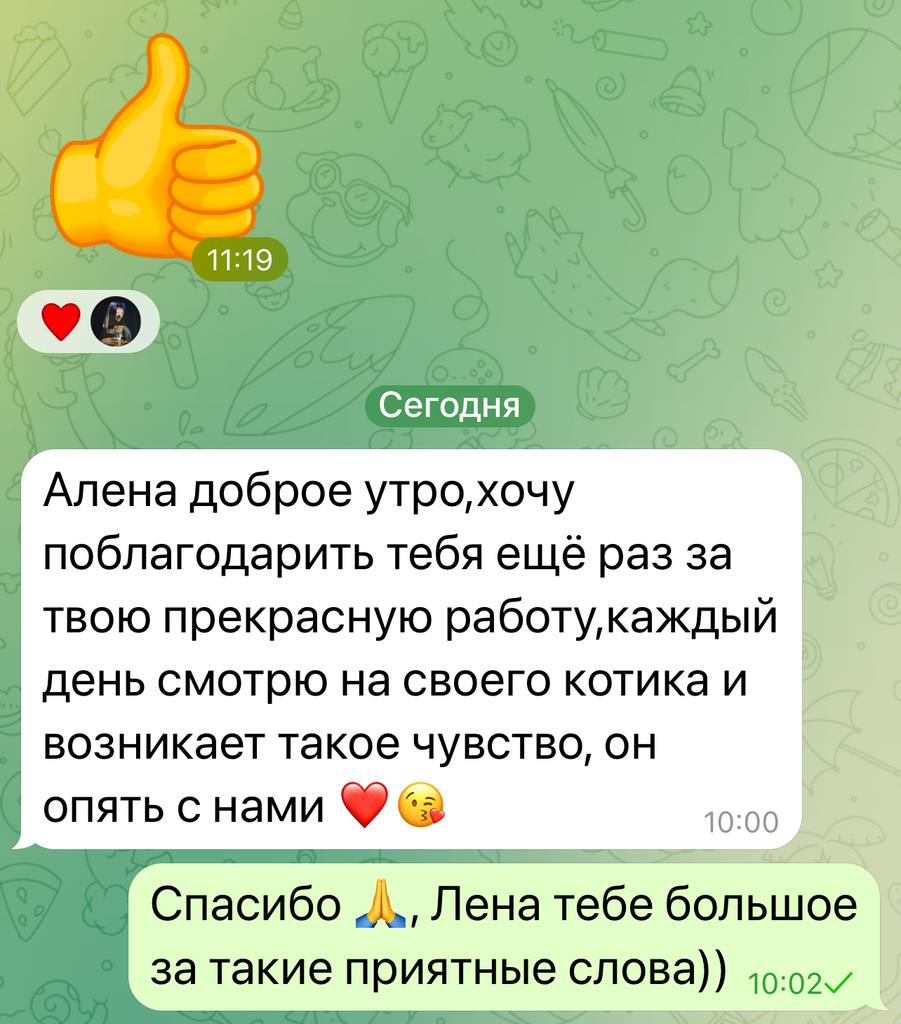901x1024 pixels.
Task: Open the menu for the Спасибо reply message
Action: pyautogui.click(x=505, y=936)
